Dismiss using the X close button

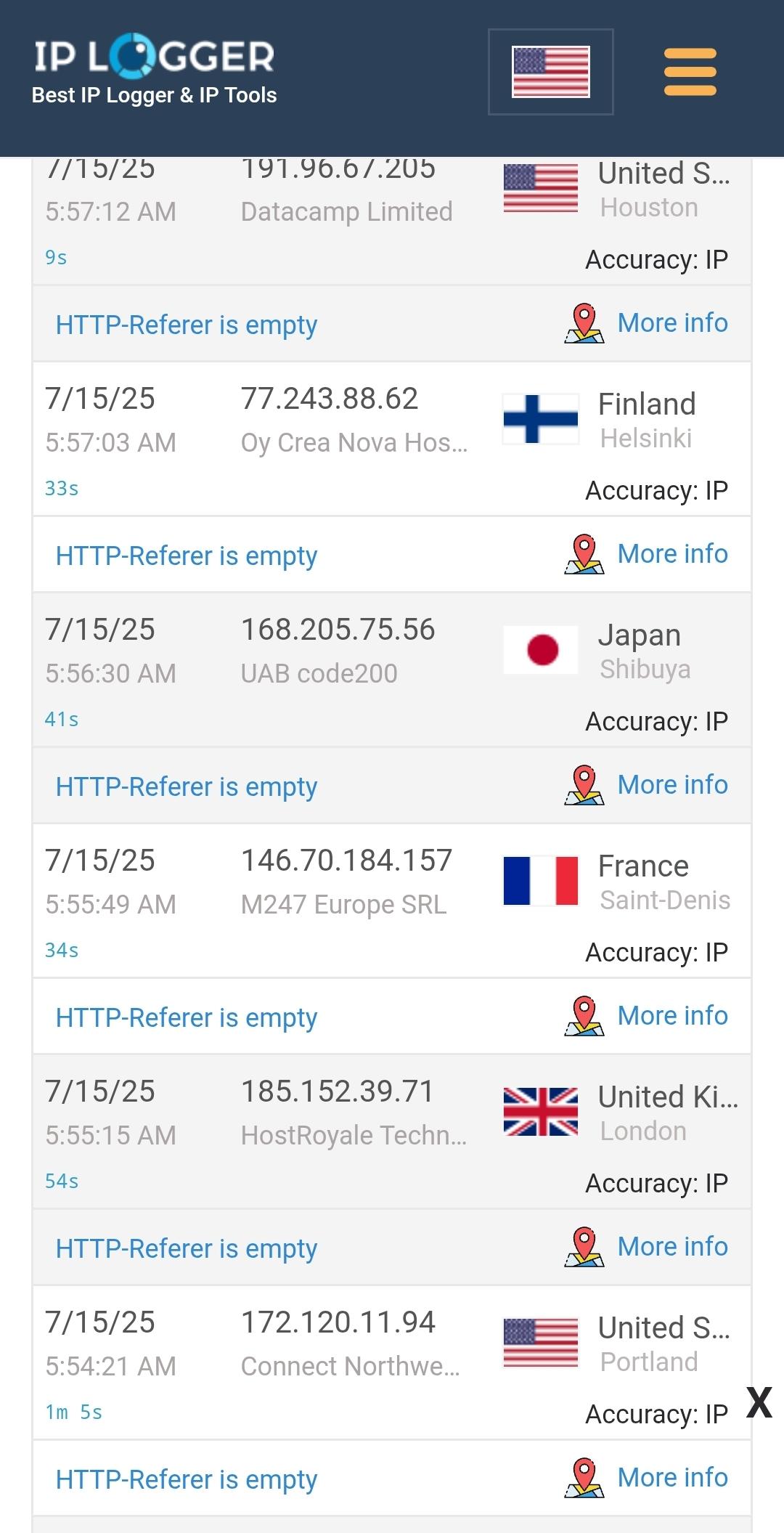(x=759, y=1402)
